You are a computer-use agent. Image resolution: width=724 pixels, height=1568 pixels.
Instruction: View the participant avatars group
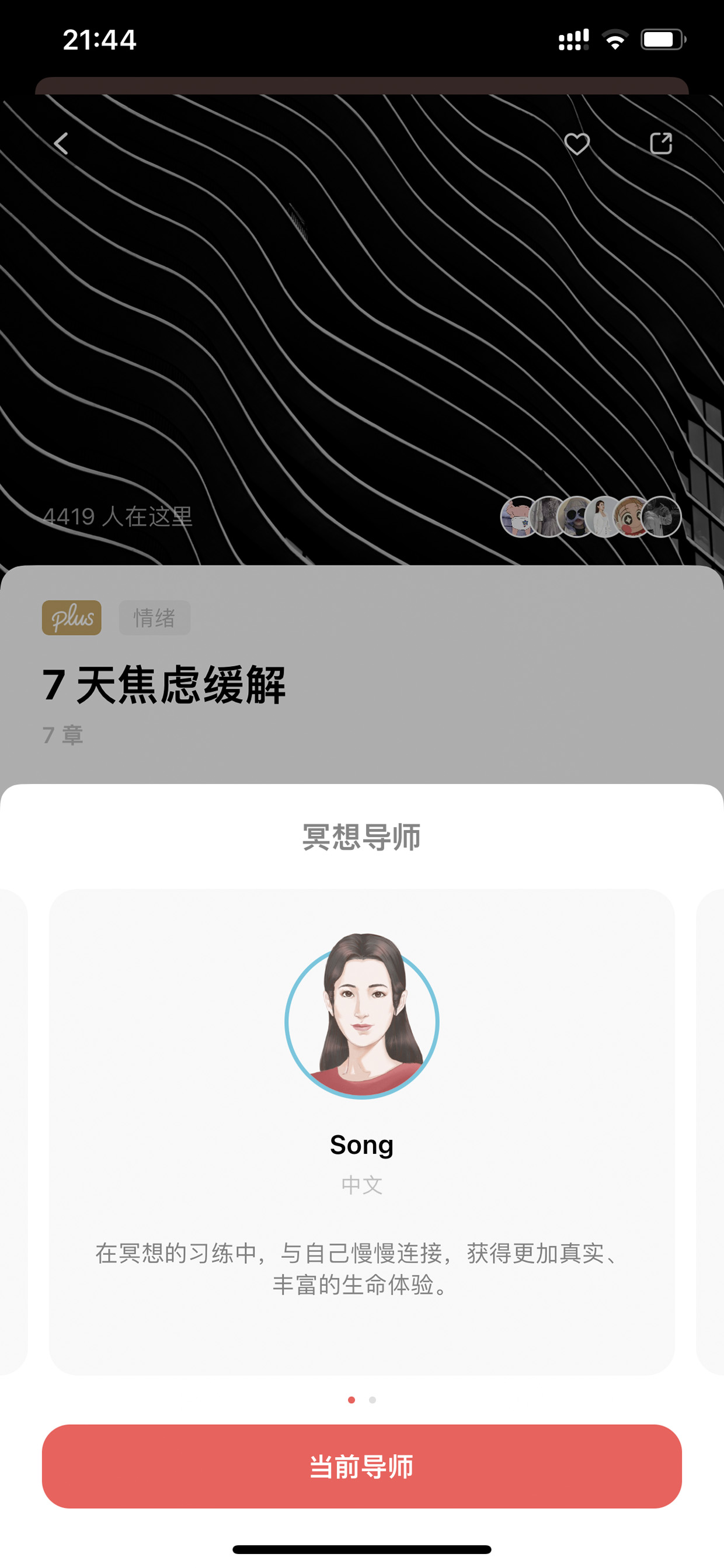pos(590,517)
